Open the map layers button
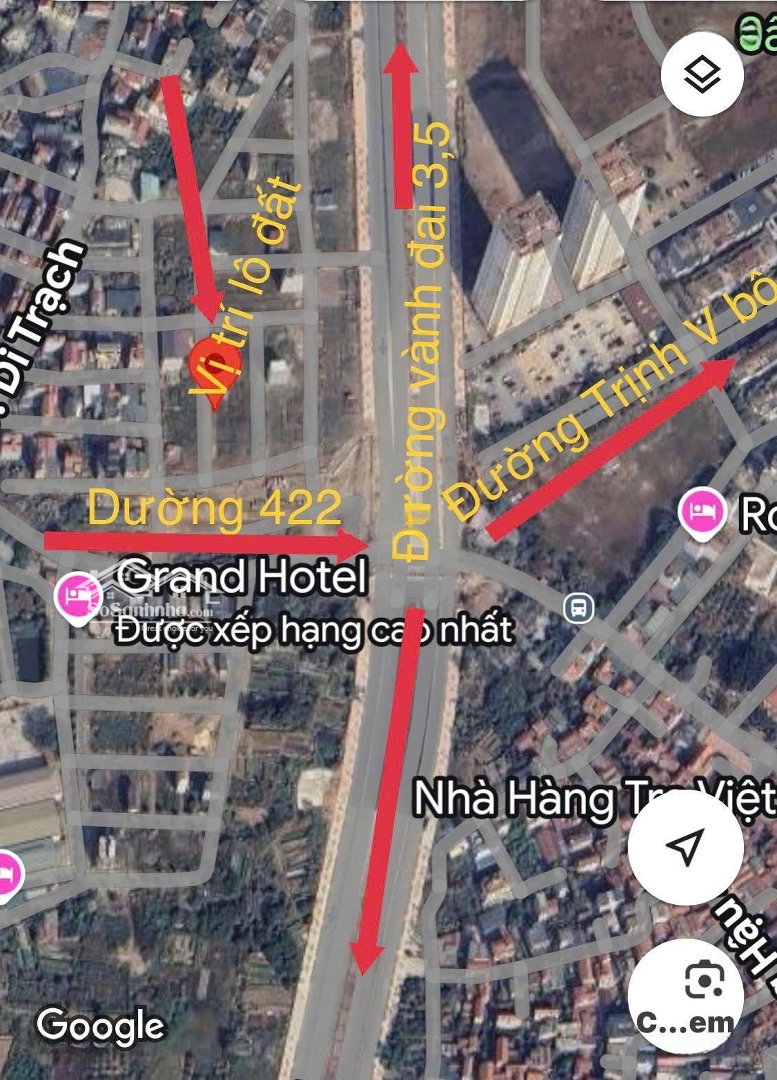The width and height of the screenshot is (777, 1080). (x=703, y=75)
